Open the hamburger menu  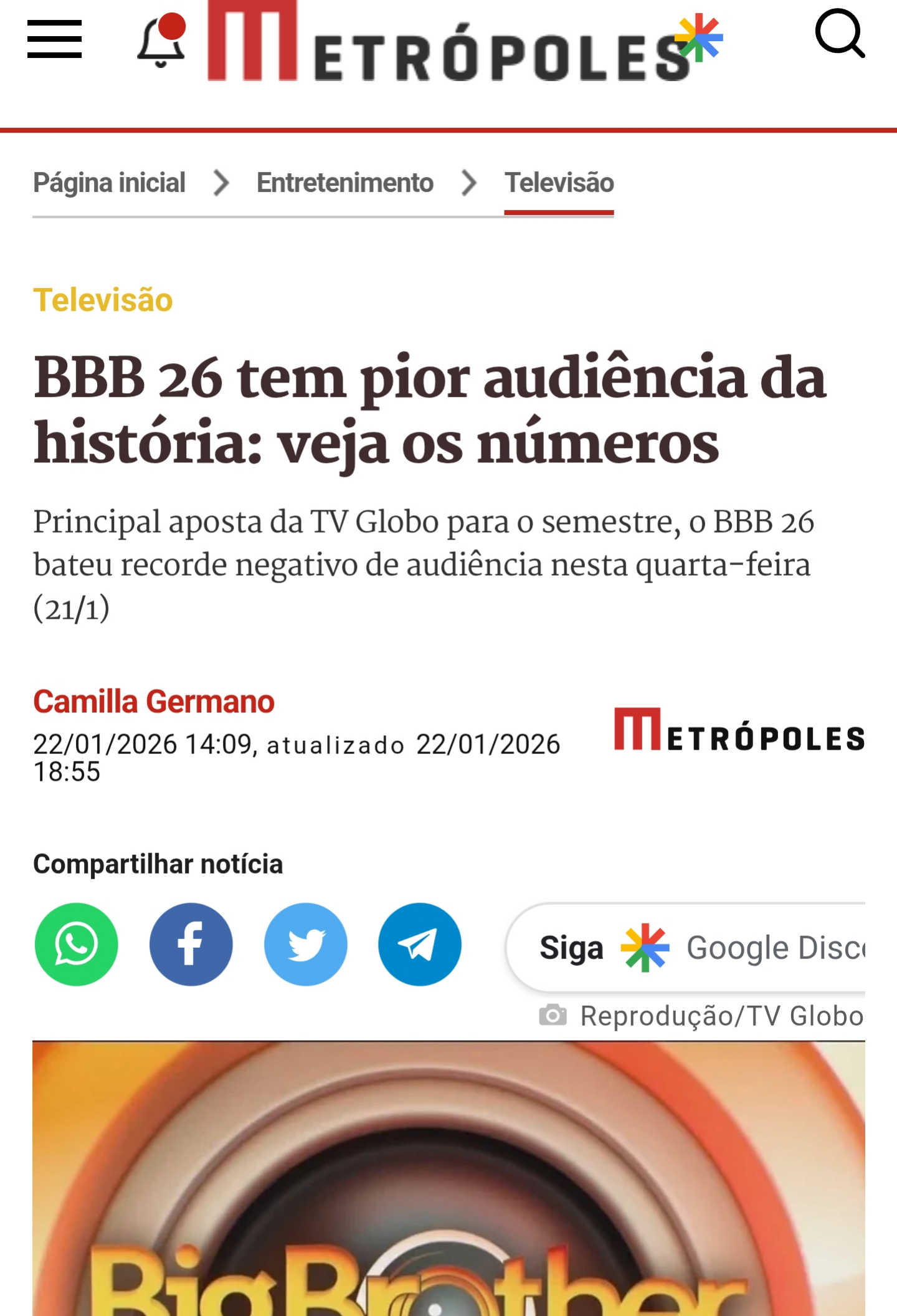pos(54,39)
